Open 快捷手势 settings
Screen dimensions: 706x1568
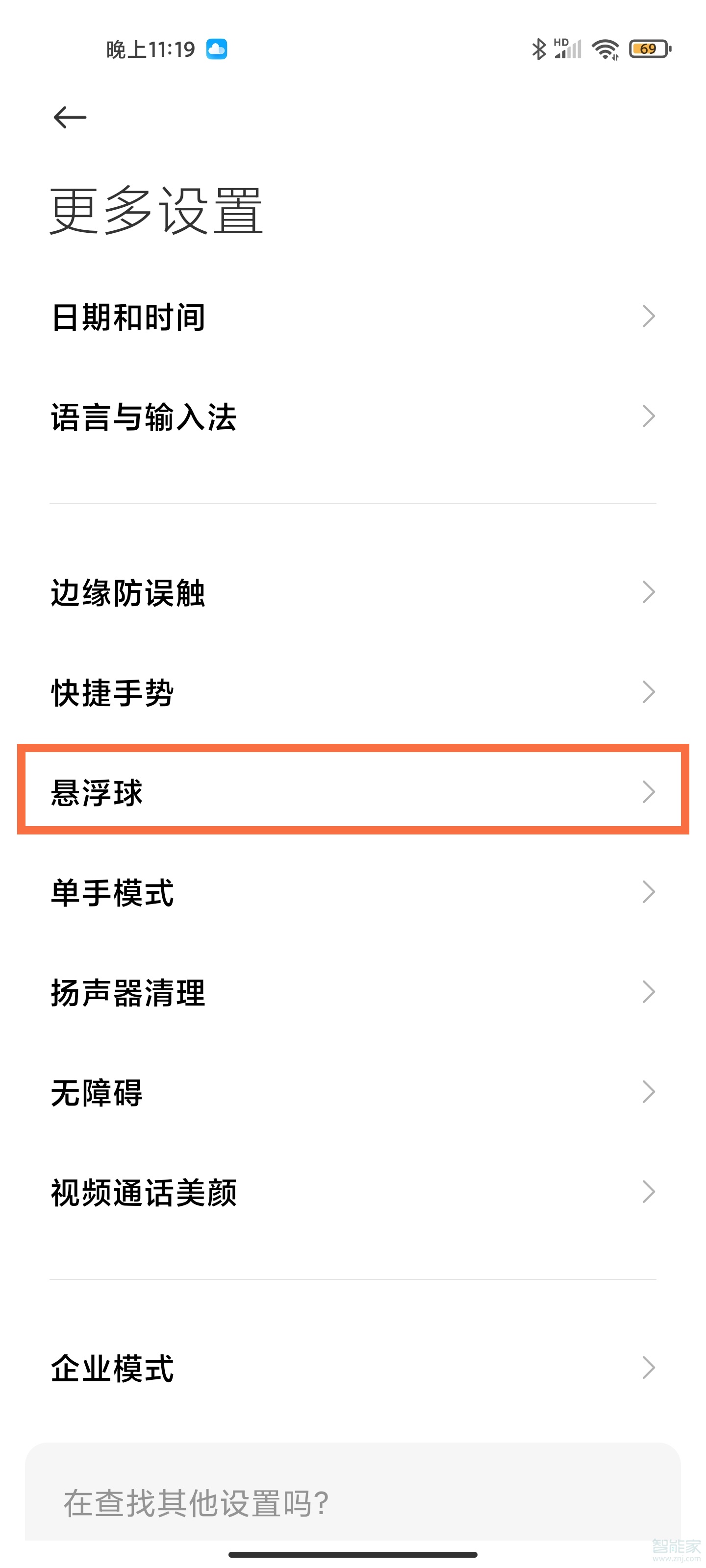click(353, 692)
